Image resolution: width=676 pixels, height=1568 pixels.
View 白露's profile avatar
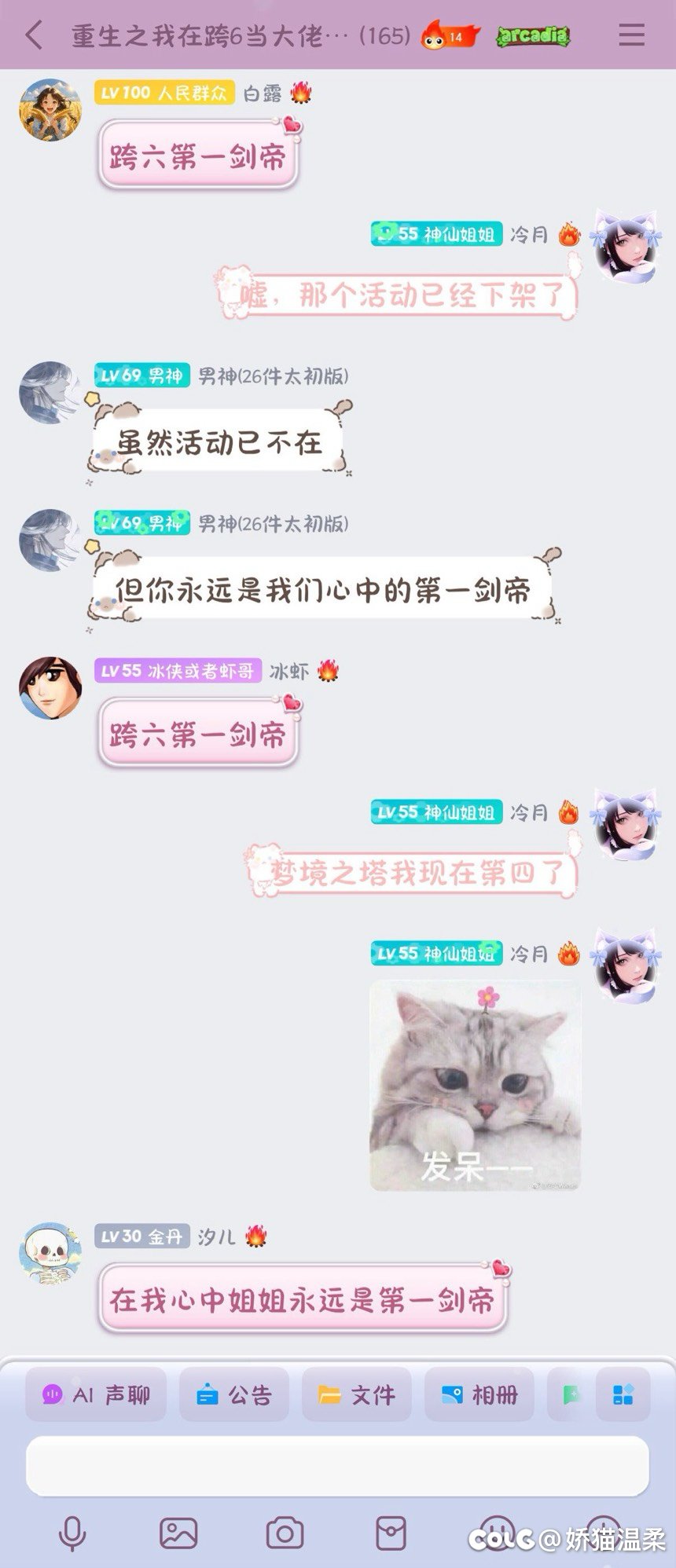(x=50, y=110)
